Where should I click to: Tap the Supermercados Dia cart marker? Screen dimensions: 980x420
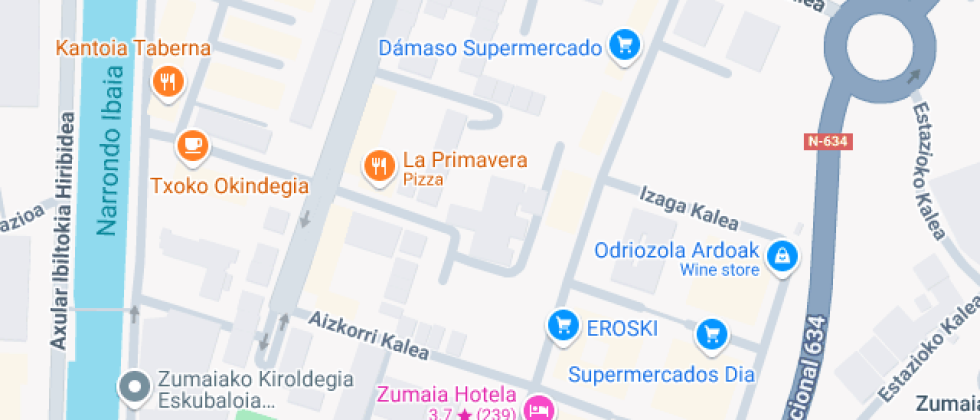711,334
